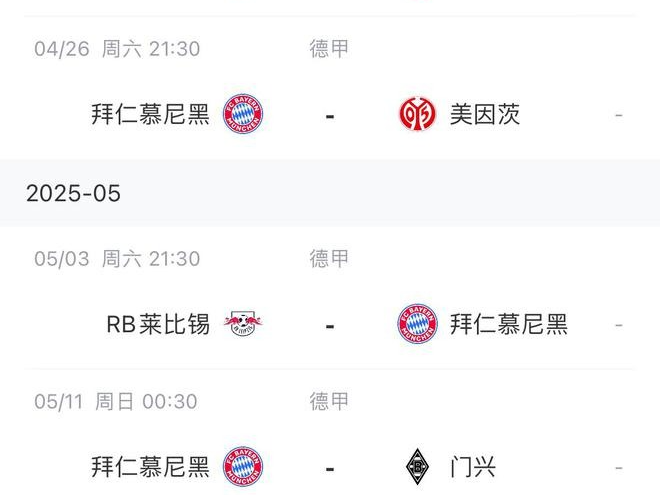Image resolution: width=660 pixels, height=495 pixels.
Task: Open the 拜仁慕尼黑 vs 美因茨 match
Action: coord(330,114)
